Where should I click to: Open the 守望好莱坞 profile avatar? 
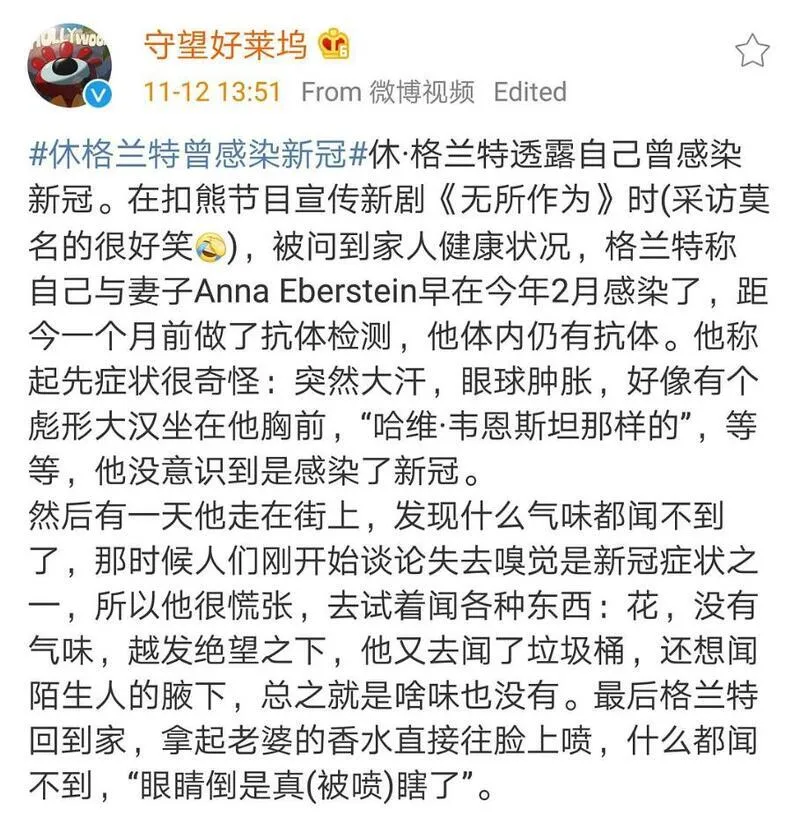(x=68, y=68)
